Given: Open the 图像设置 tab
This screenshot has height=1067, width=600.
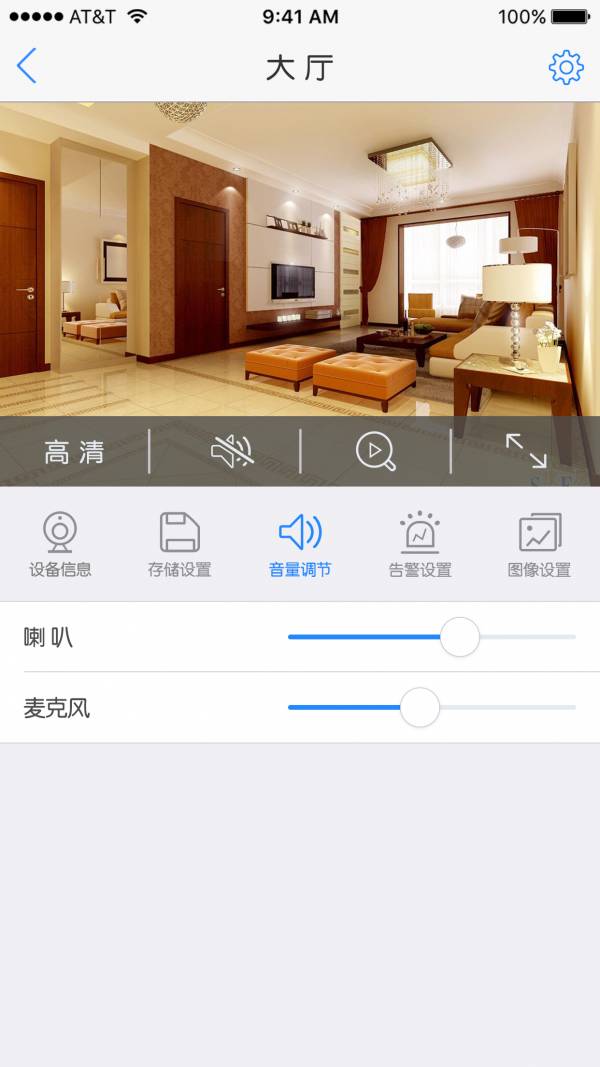Looking at the screenshot, I should coord(539,545).
